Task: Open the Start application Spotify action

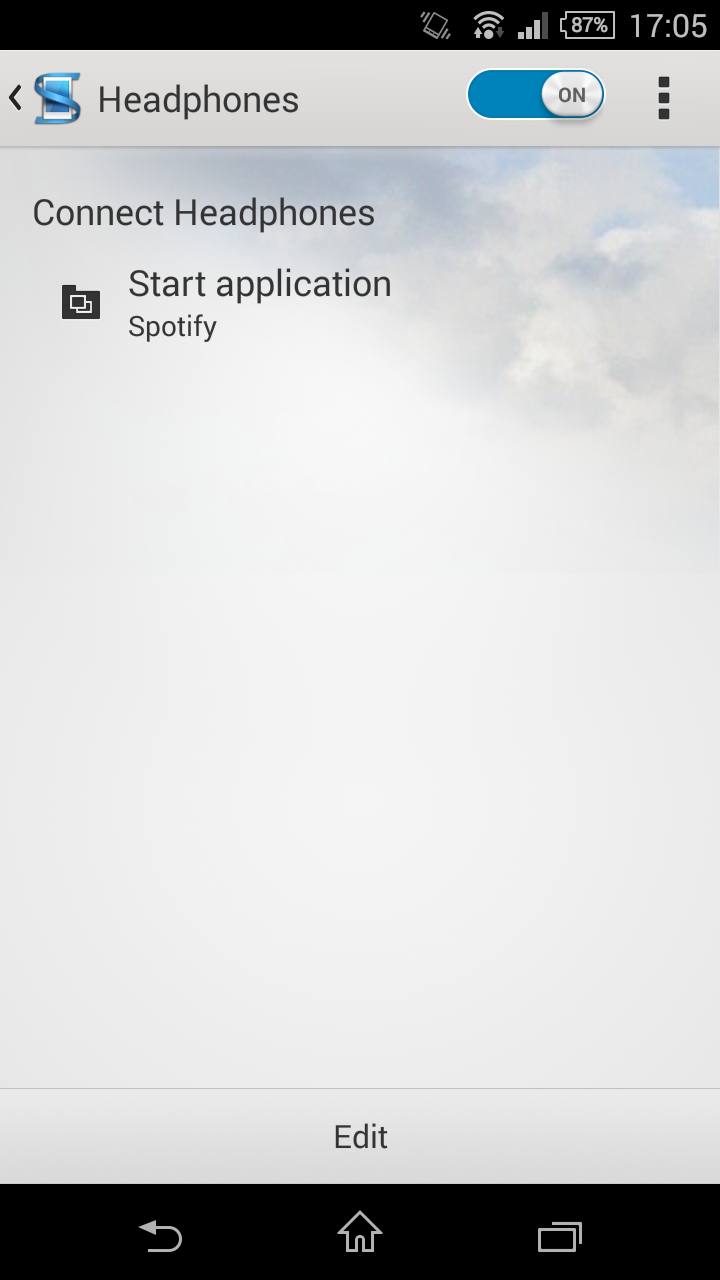Action: [x=260, y=302]
